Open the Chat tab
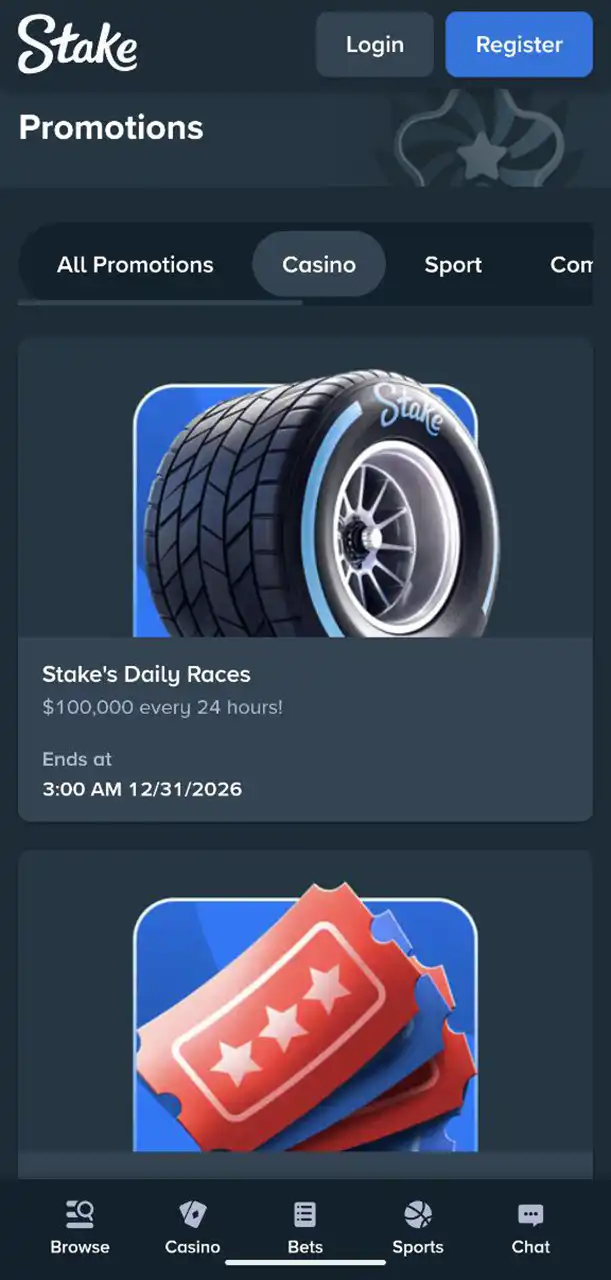 pyautogui.click(x=530, y=1228)
